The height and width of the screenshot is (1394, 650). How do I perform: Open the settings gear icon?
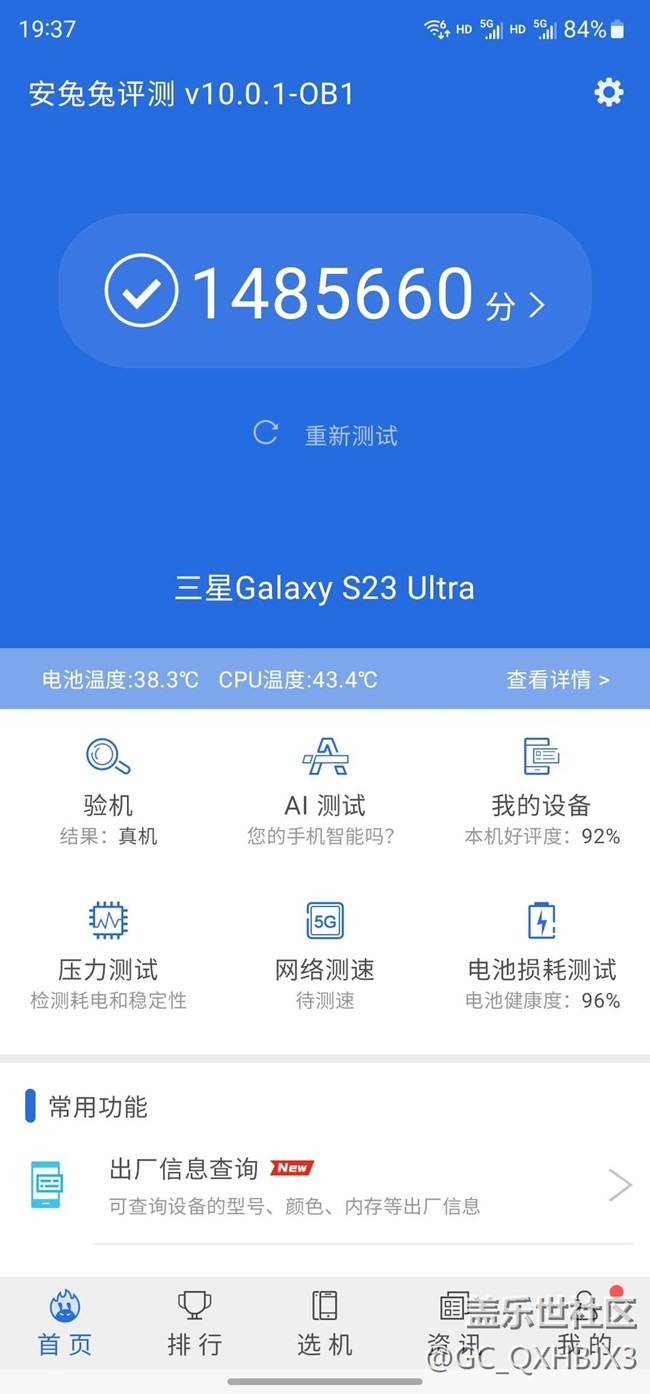pos(608,93)
